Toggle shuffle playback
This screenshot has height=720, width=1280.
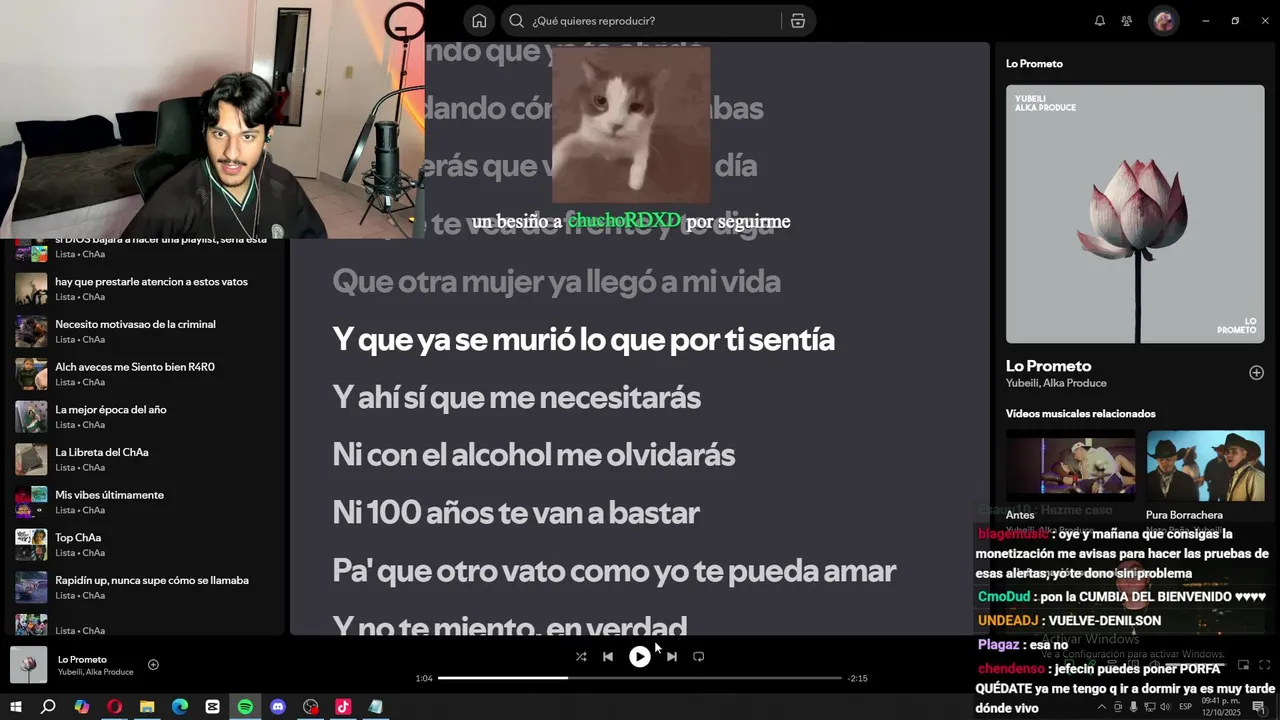click(581, 657)
